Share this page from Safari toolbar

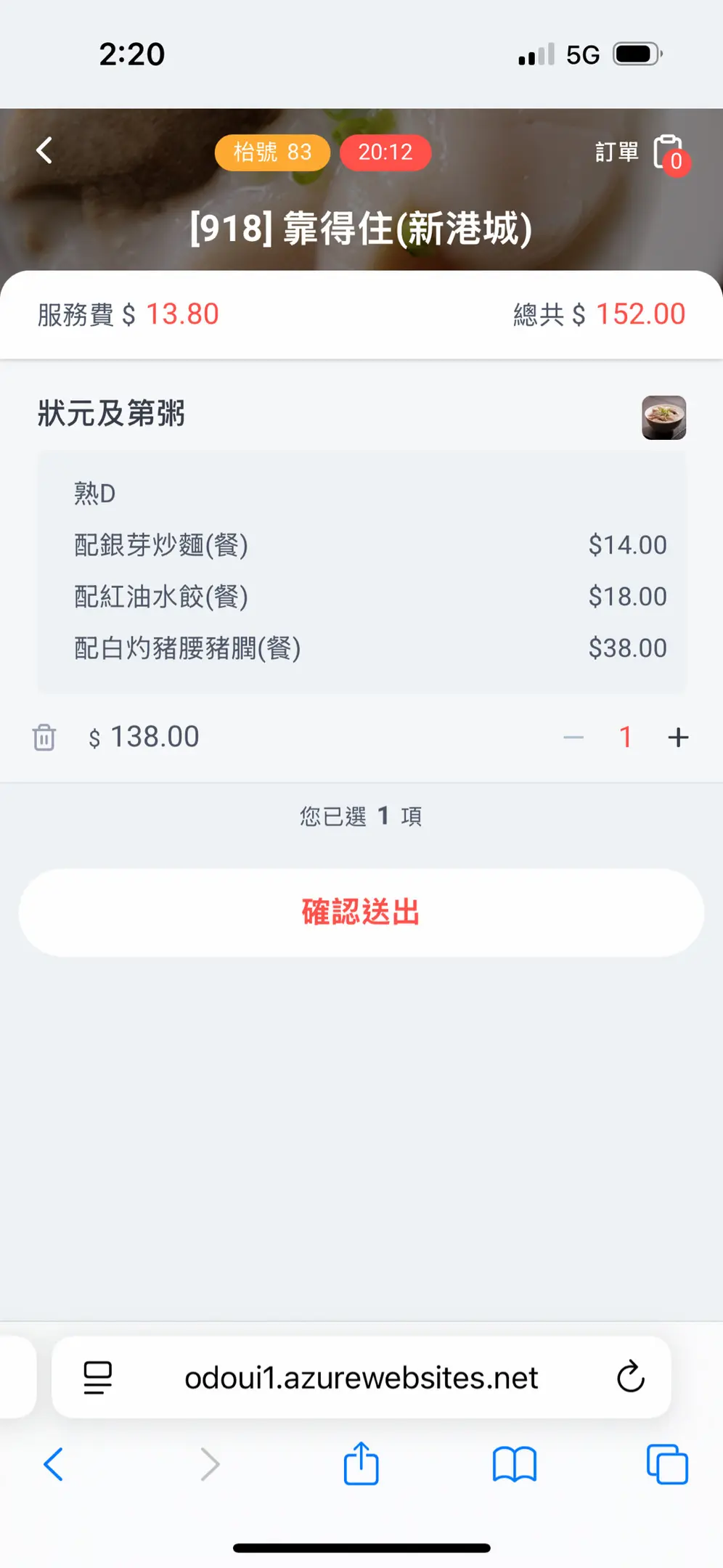pos(361,1464)
